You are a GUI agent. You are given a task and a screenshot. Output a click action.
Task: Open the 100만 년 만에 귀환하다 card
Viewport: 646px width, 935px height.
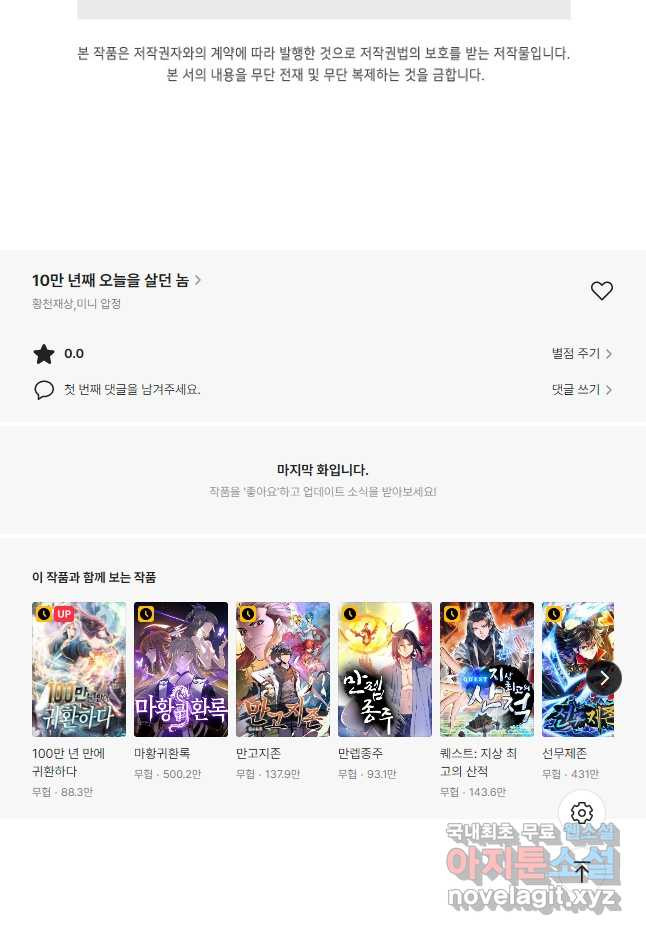(79, 669)
